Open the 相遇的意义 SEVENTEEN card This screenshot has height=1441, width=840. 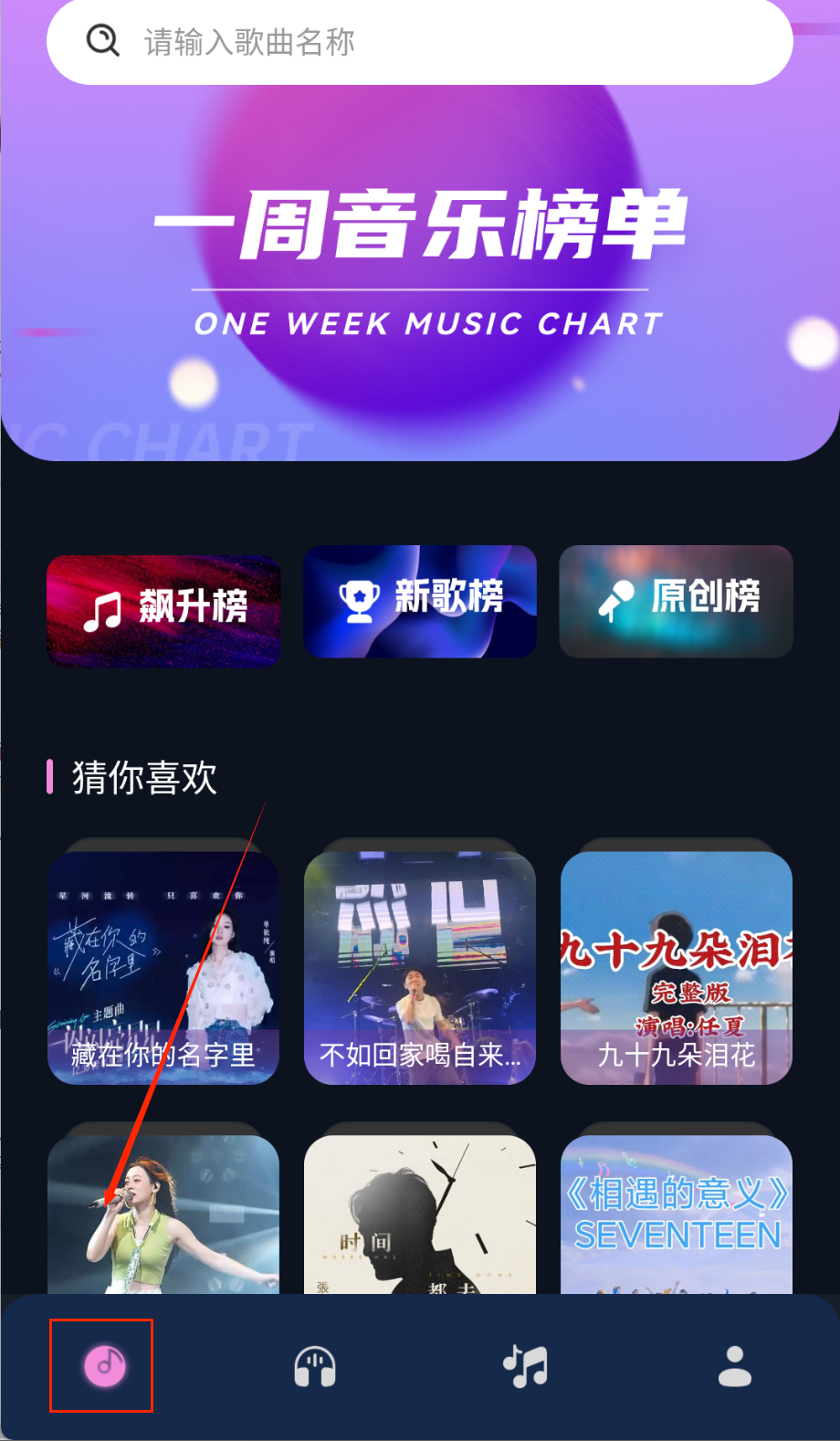[x=676, y=1215]
